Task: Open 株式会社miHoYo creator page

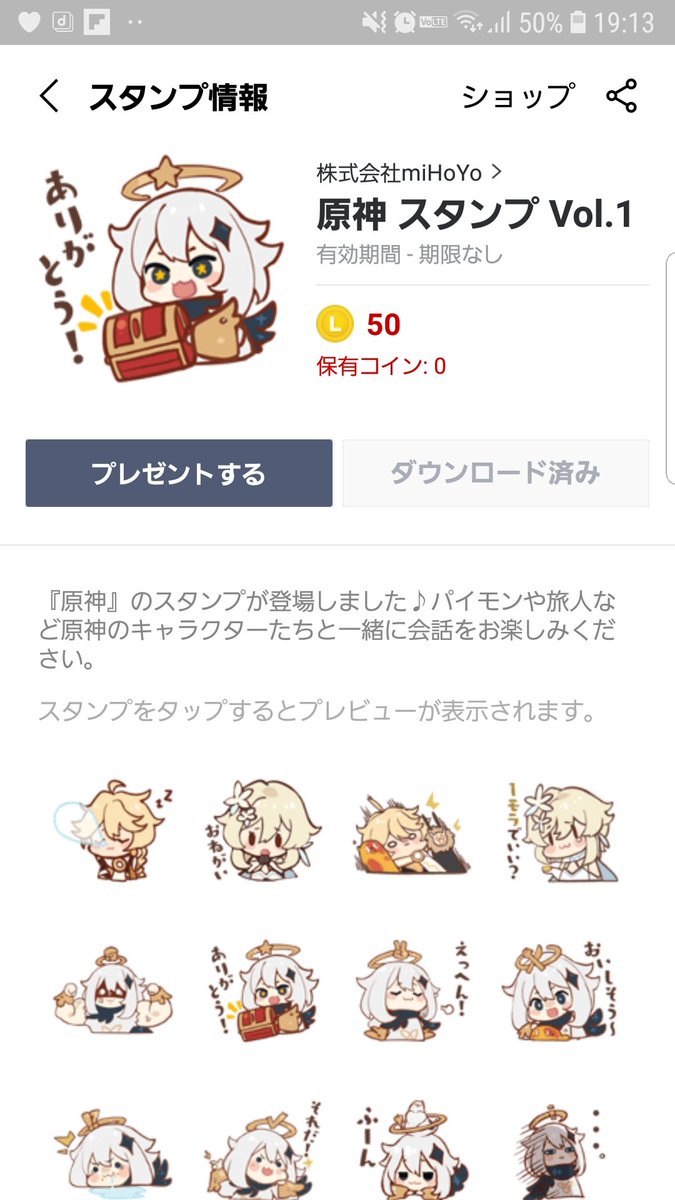Action: pyautogui.click(x=409, y=173)
